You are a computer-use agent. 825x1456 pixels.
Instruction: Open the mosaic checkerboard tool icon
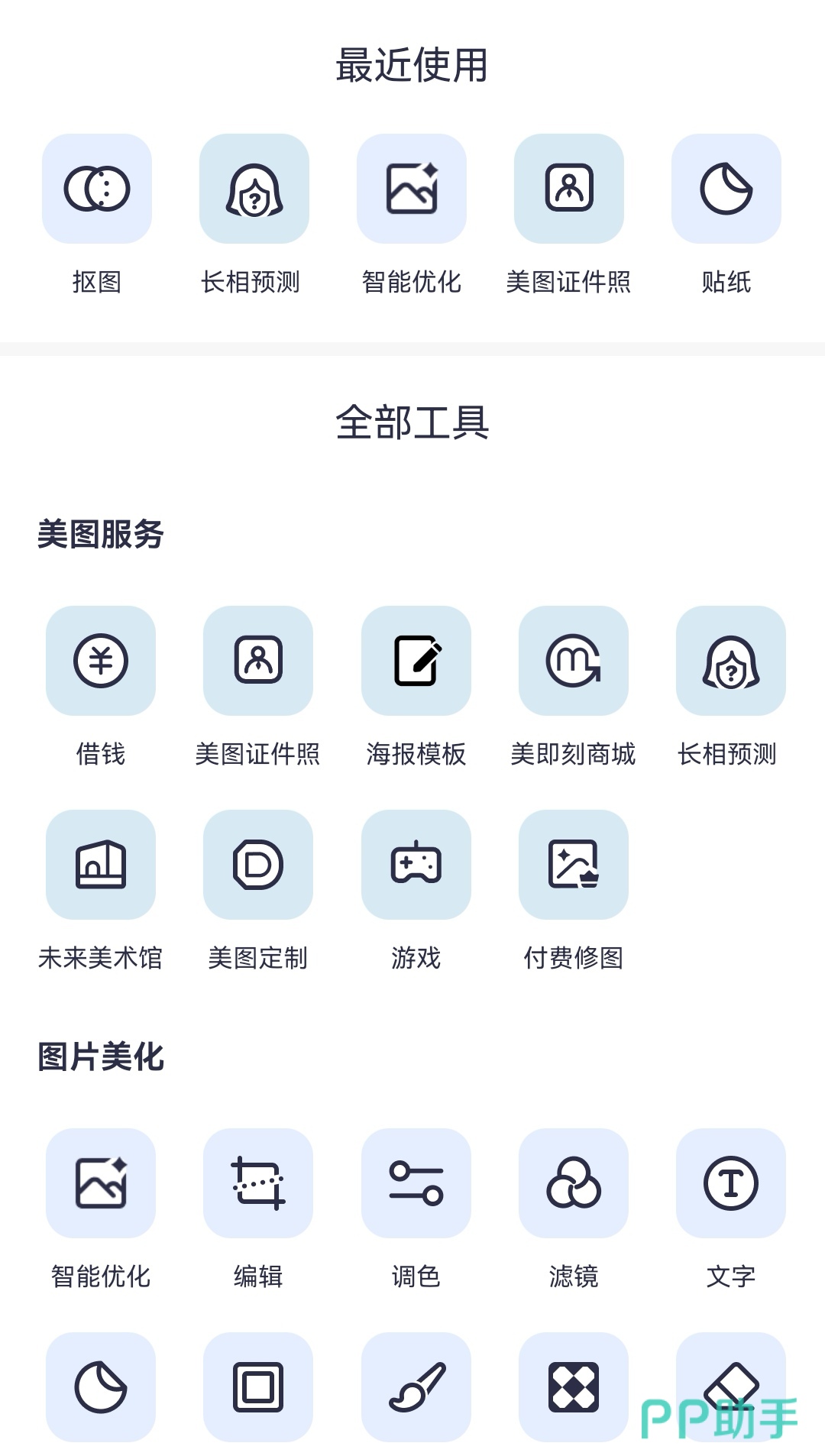click(573, 1387)
